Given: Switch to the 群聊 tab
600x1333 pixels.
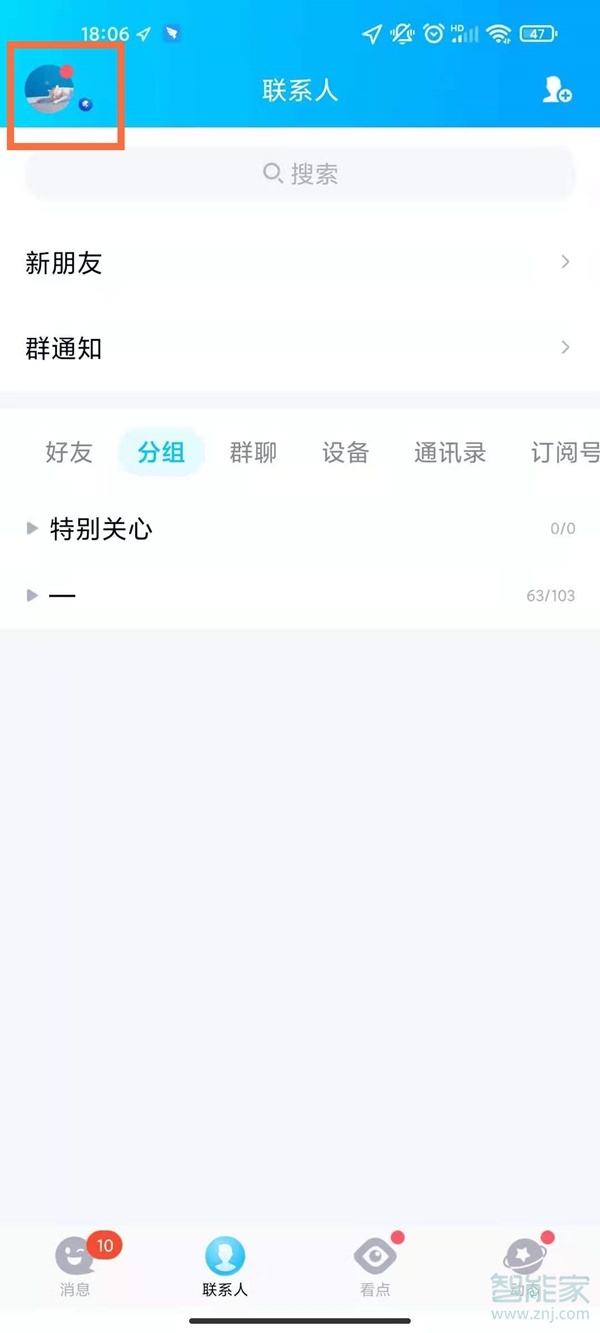Looking at the screenshot, I should [x=253, y=452].
